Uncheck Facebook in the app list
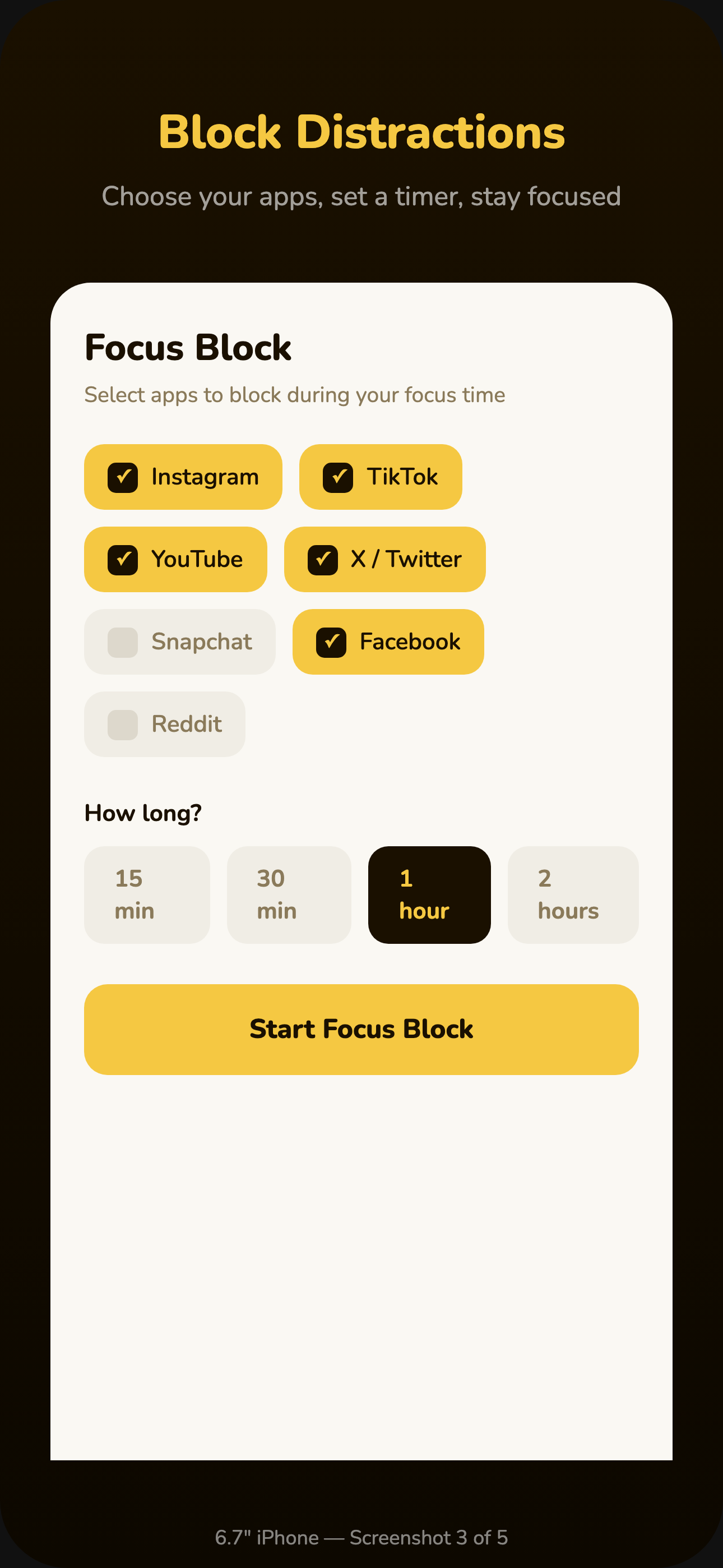This screenshot has width=723, height=1568. 388,642
